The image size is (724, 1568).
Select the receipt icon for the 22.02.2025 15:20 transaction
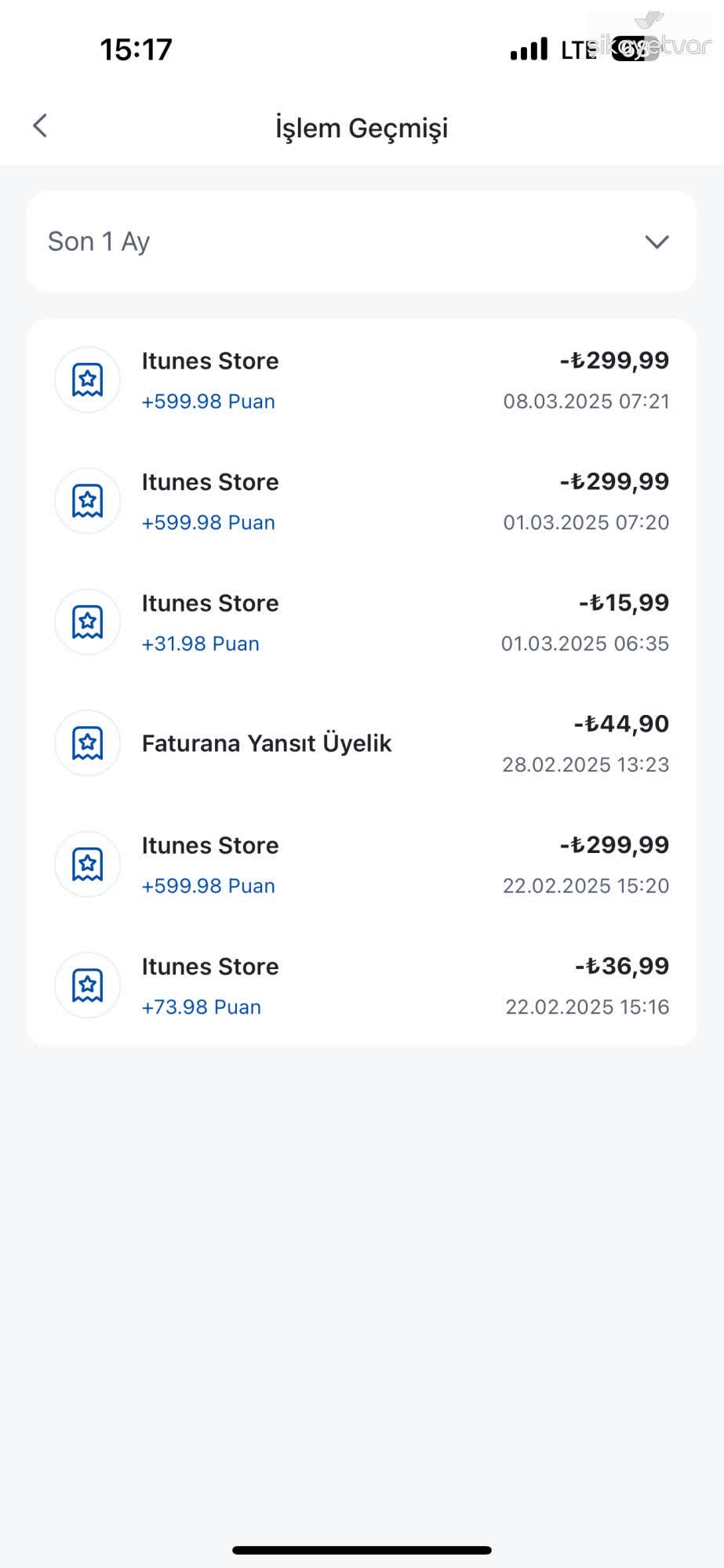[86, 863]
